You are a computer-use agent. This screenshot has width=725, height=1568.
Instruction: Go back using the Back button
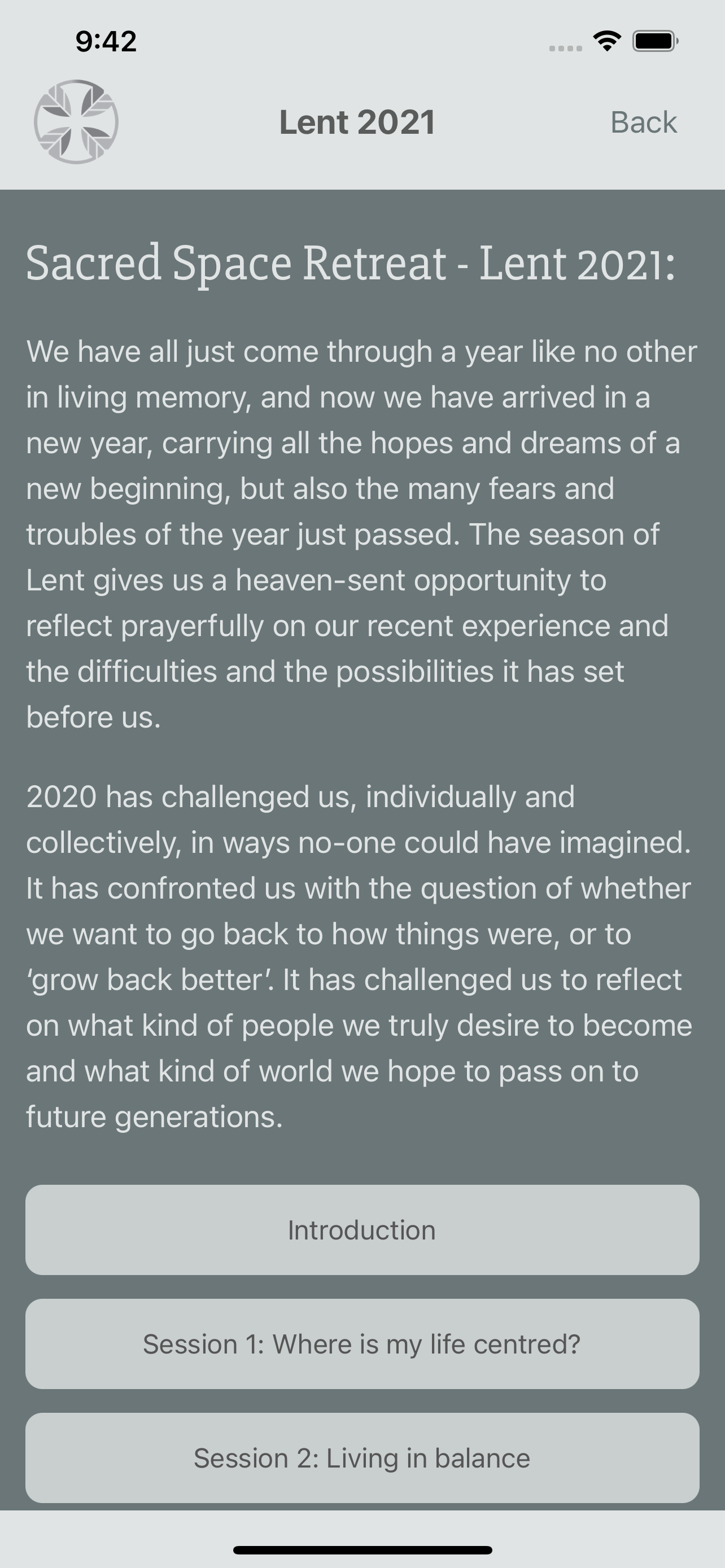click(x=644, y=122)
